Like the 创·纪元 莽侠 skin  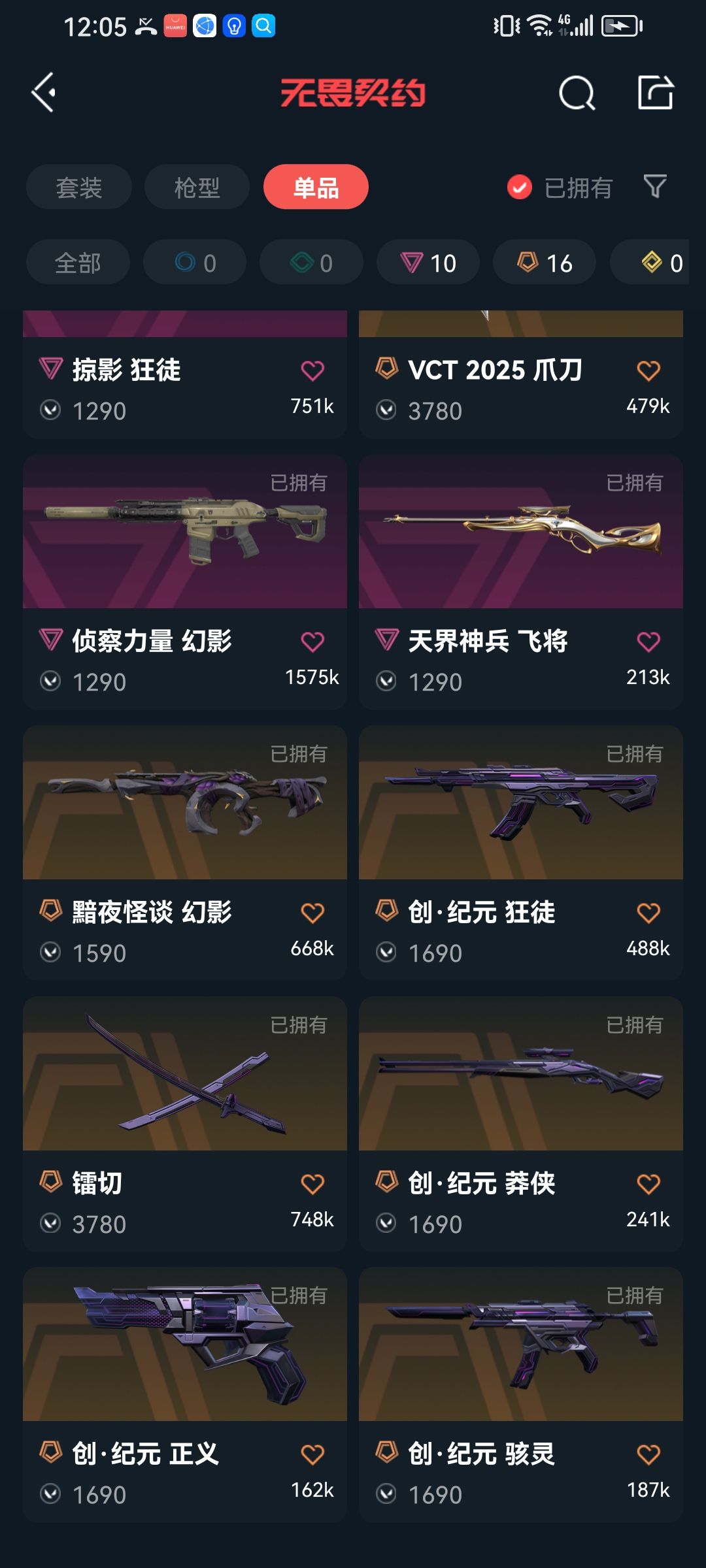(648, 1184)
